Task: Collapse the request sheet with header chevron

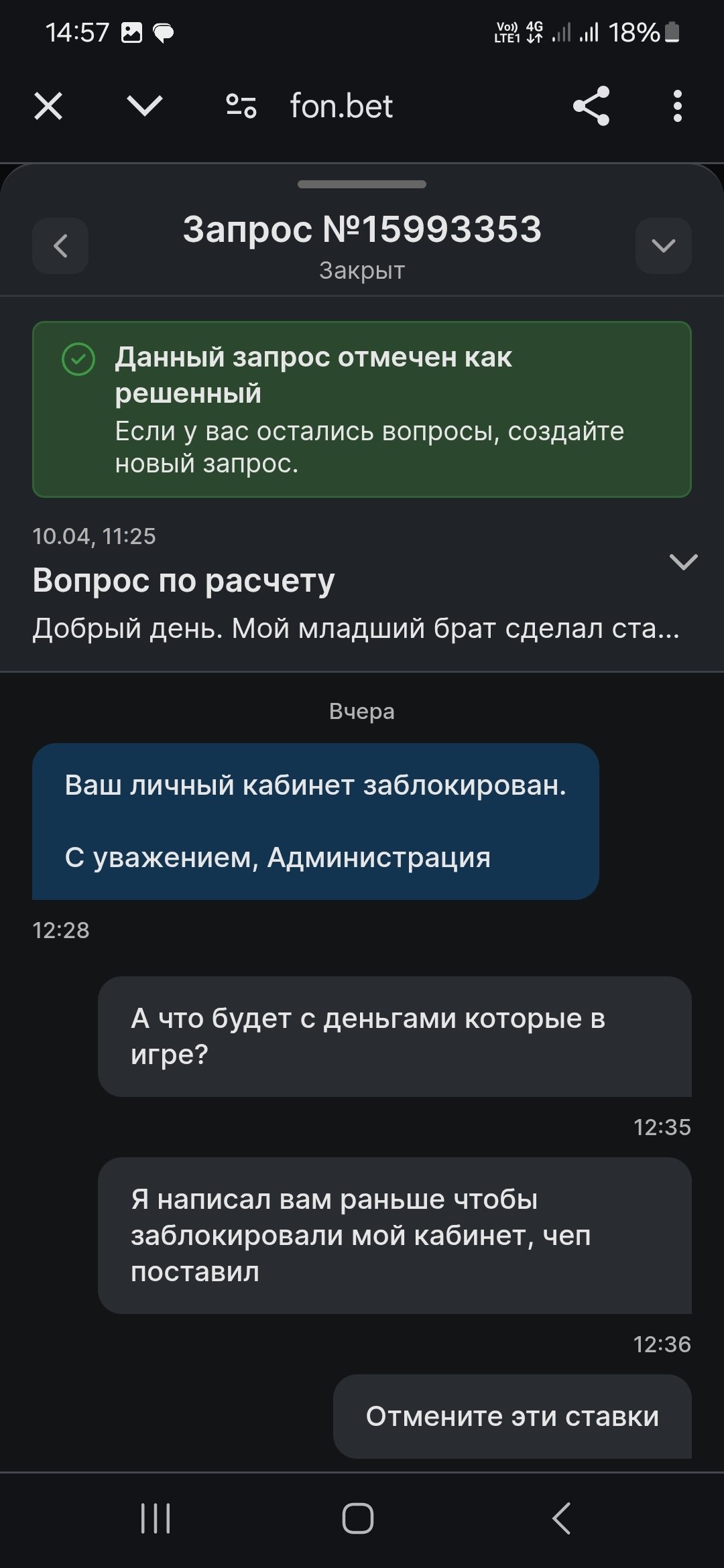Action: (x=663, y=246)
